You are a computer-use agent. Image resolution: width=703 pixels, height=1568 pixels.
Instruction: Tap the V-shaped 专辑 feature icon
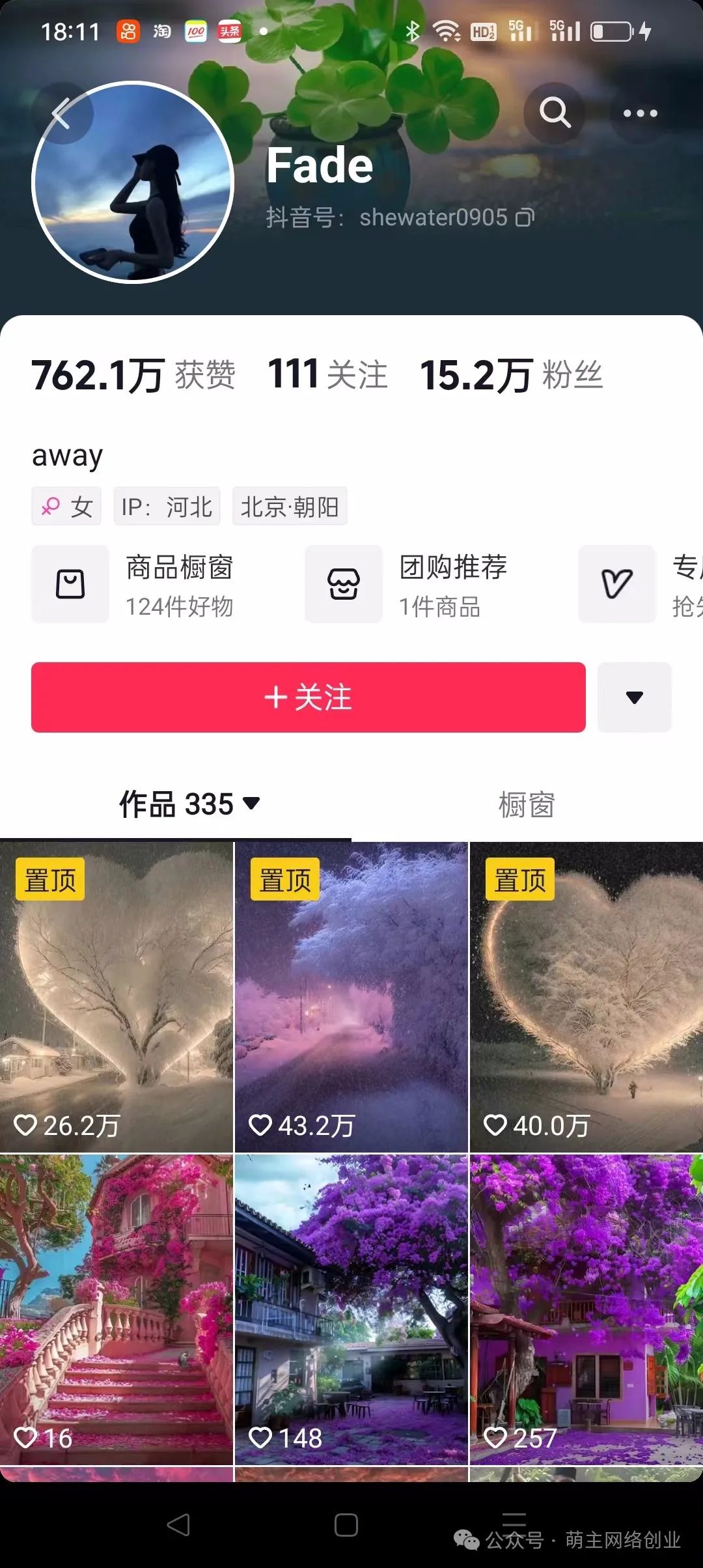[x=617, y=584]
